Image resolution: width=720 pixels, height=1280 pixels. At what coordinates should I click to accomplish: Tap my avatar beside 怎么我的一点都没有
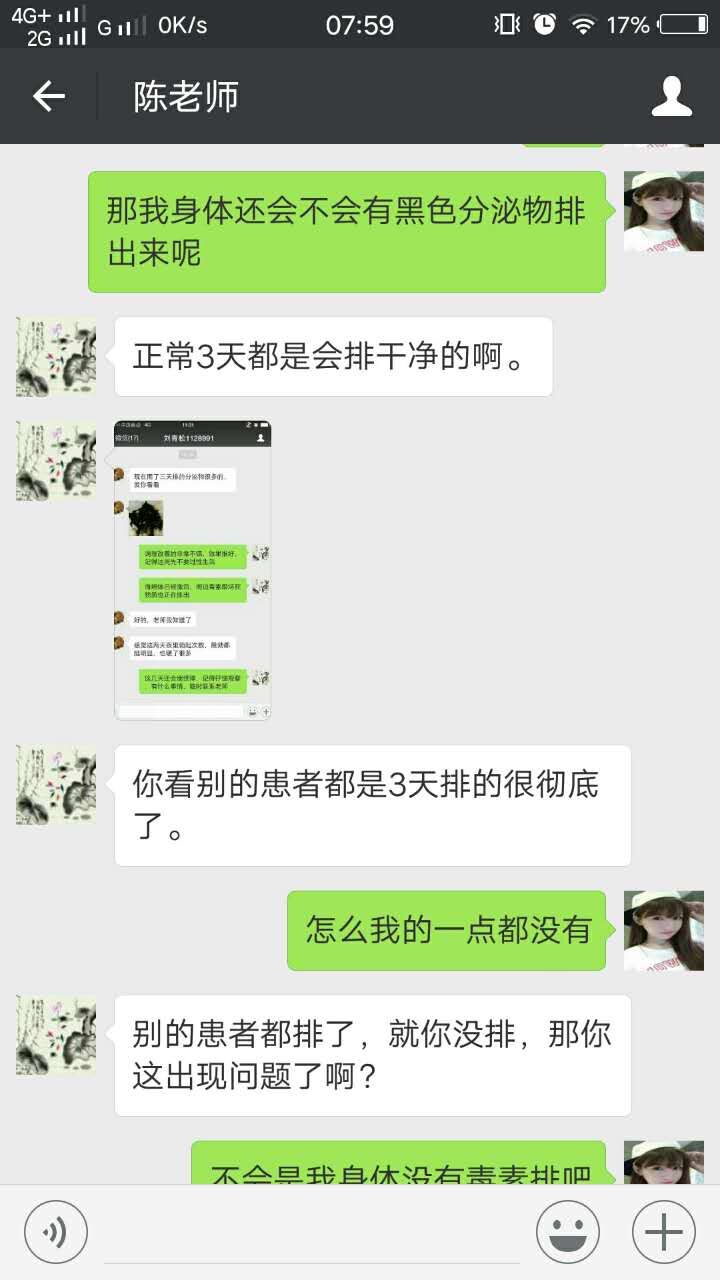click(663, 930)
